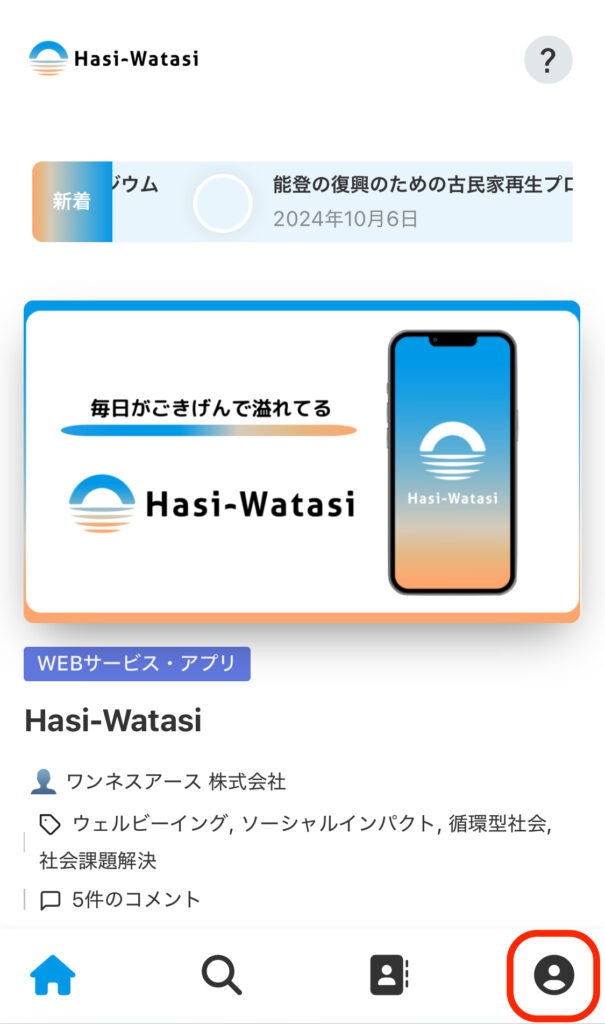
Task: Open the Hasi-Watasi banner card
Action: coord(302,462)
